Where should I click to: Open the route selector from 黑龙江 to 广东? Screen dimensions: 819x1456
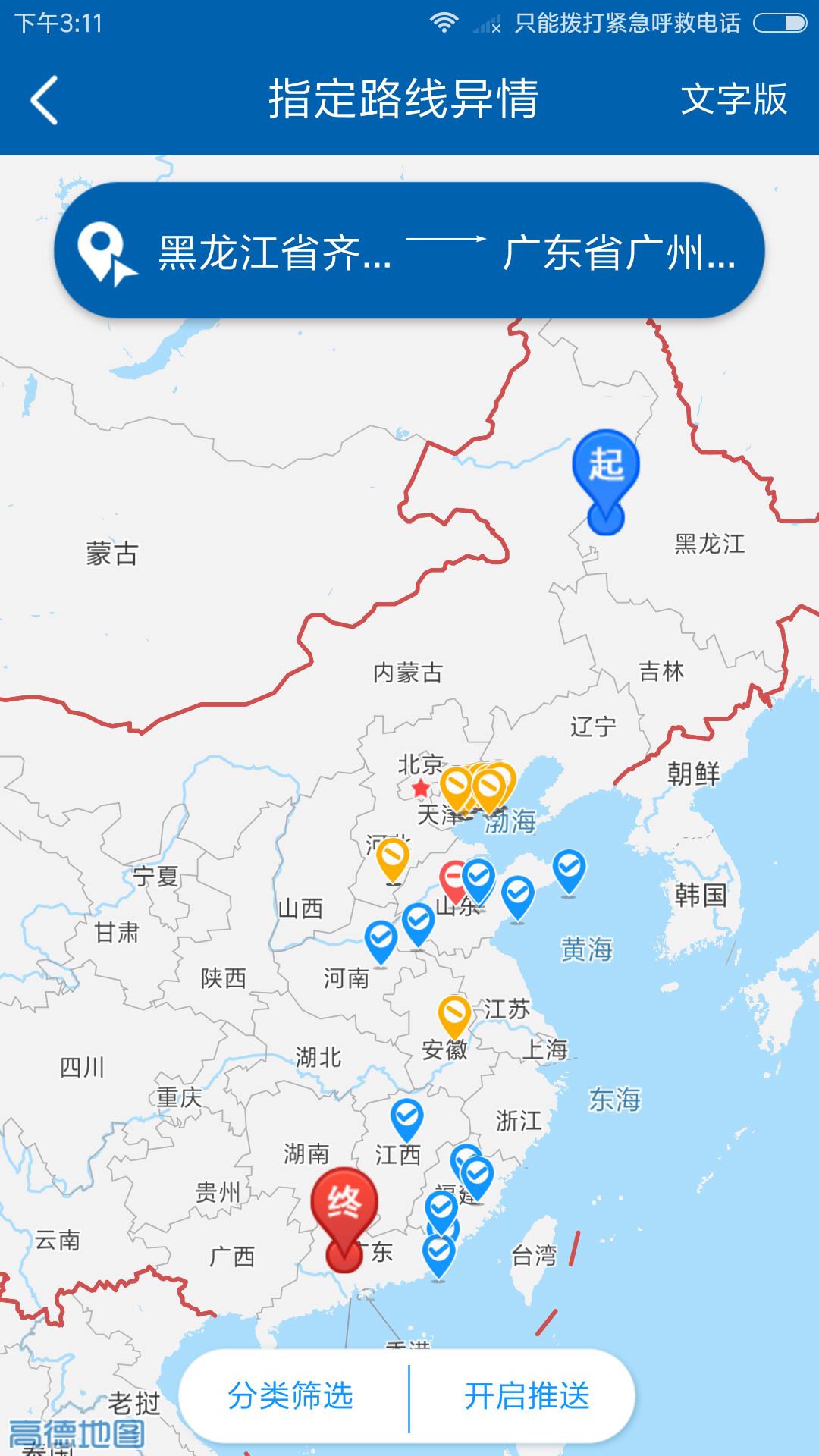point(409,251)
